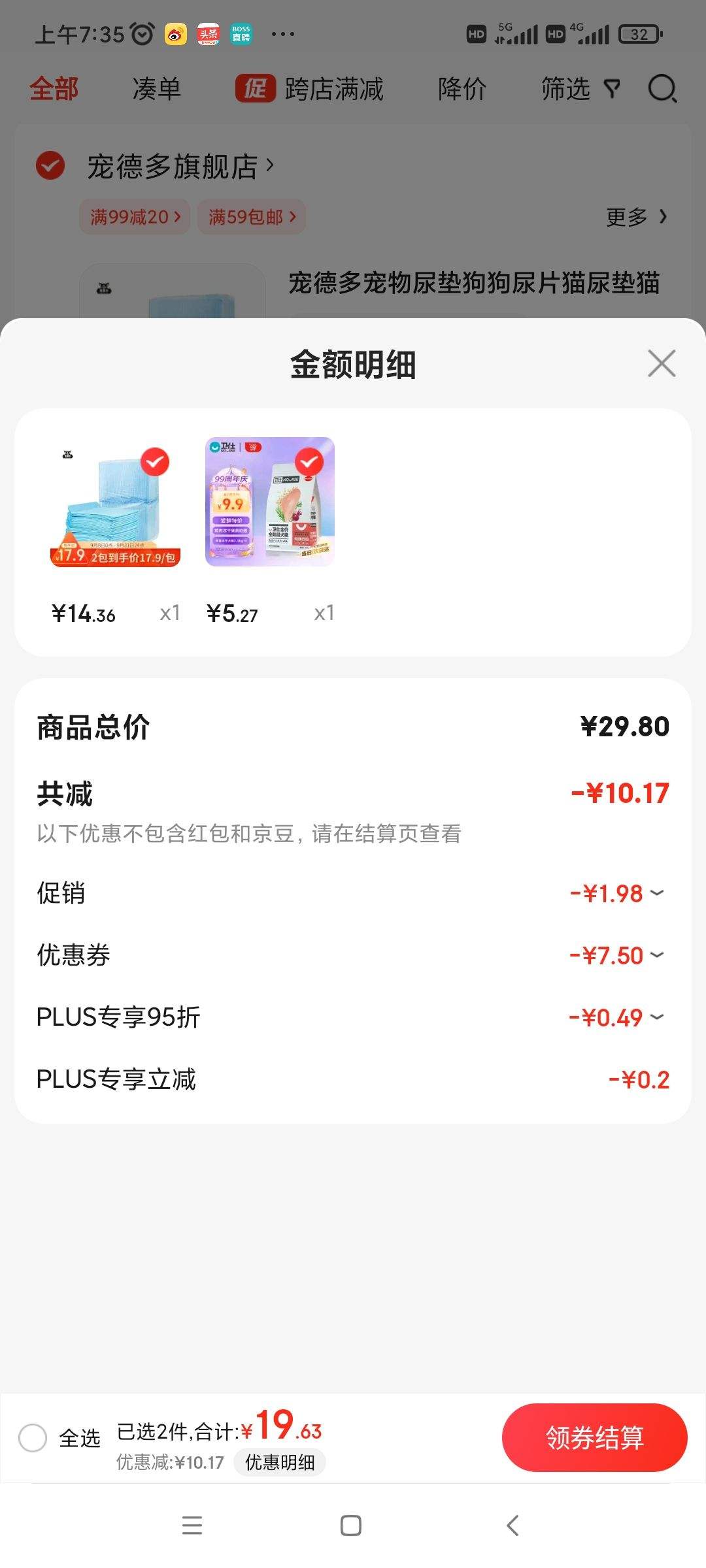Open 优惠明细 discount details chip

click(280, 1462)
